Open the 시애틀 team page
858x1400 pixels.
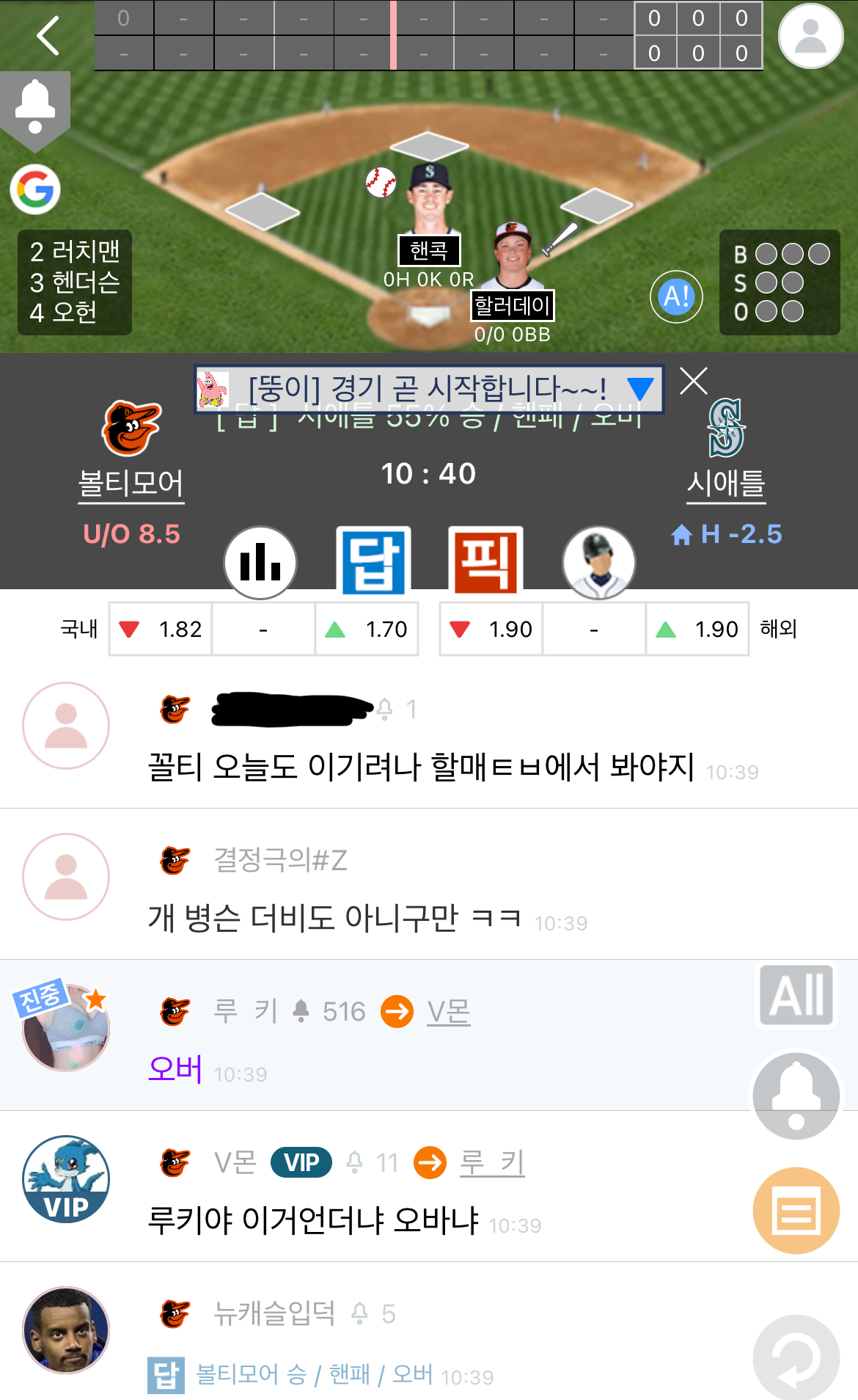(726, 483)
